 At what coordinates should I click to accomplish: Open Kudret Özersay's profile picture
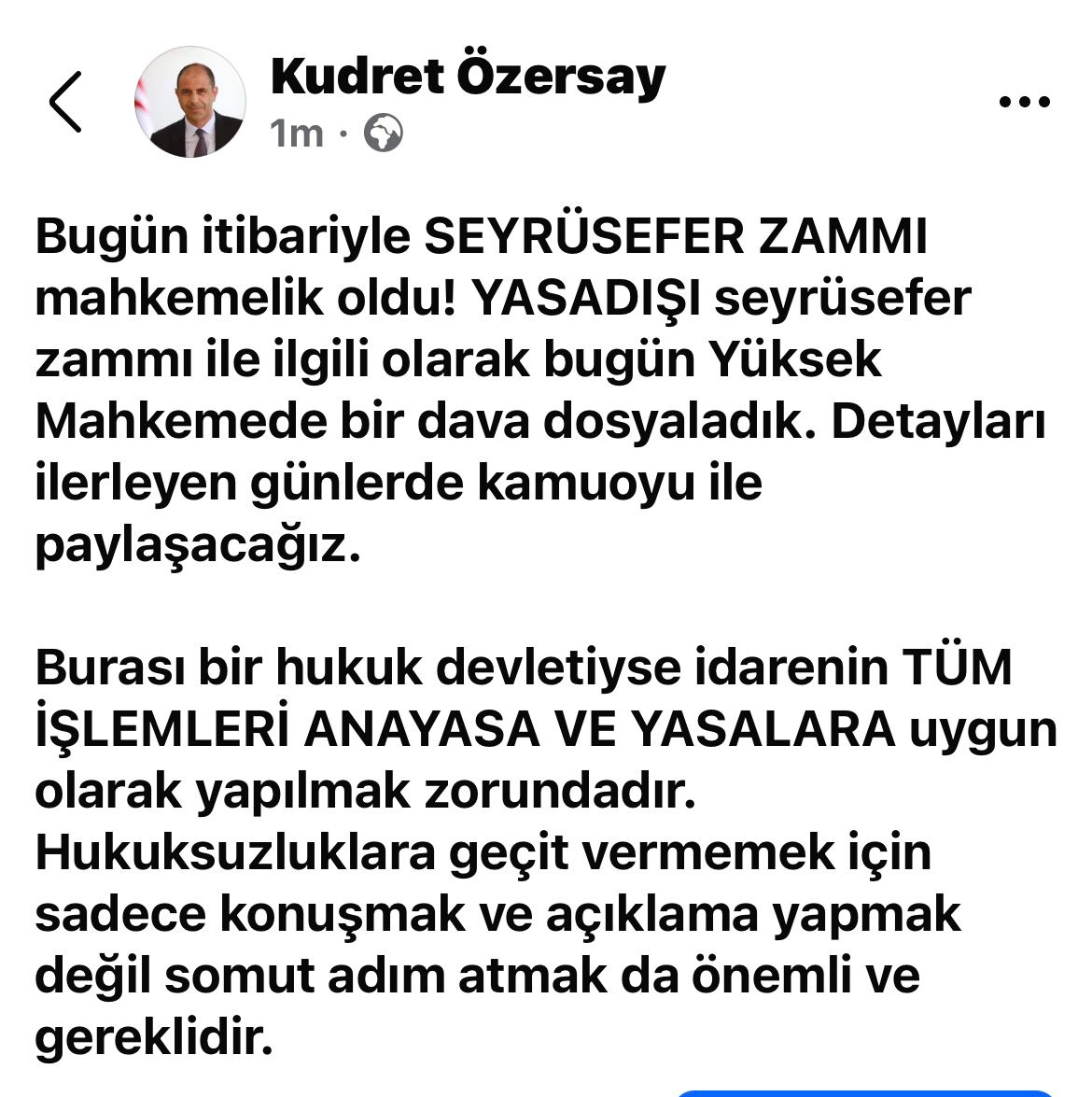pos(191,102)
